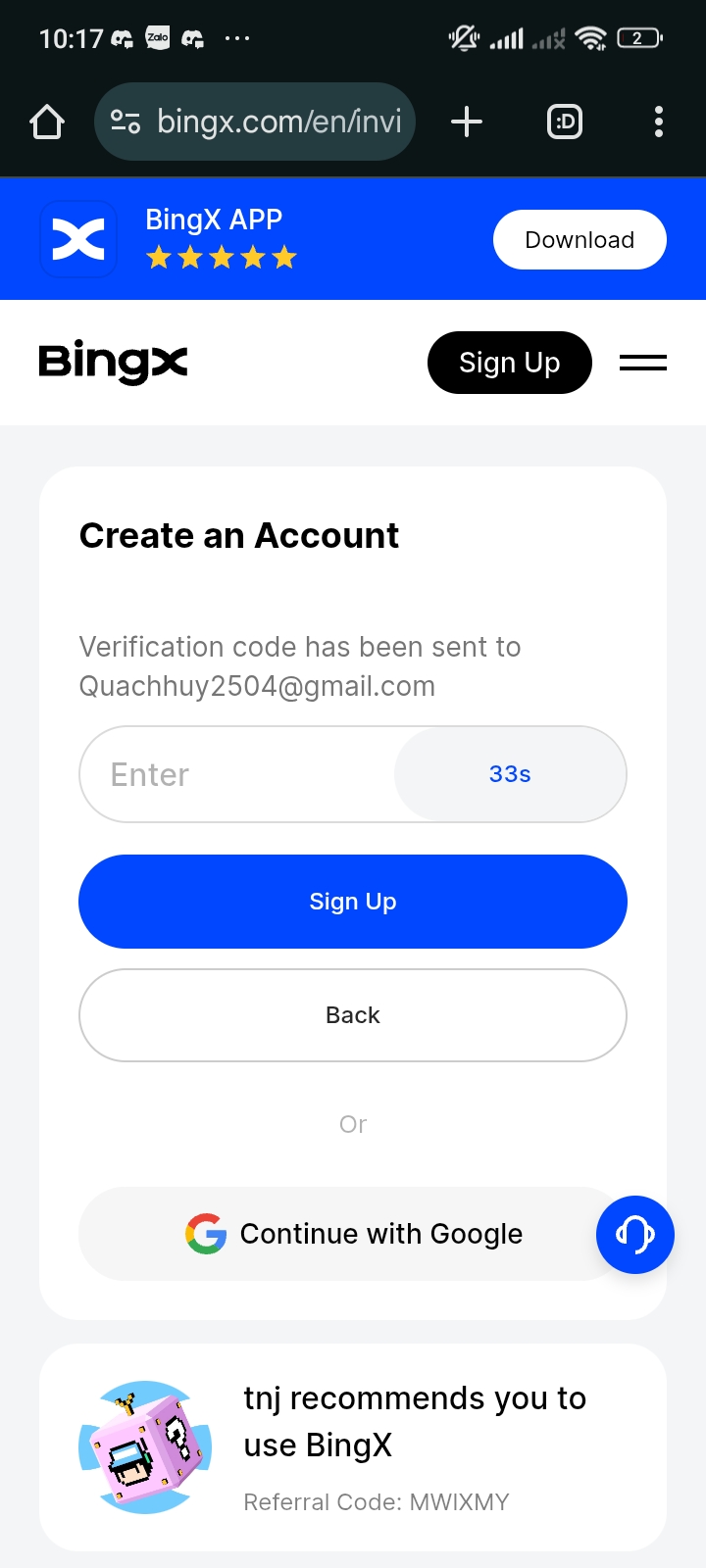Screen dimensions: 706x1568
Task: Open a new browser tab
Action: click(x=467, y=122)
